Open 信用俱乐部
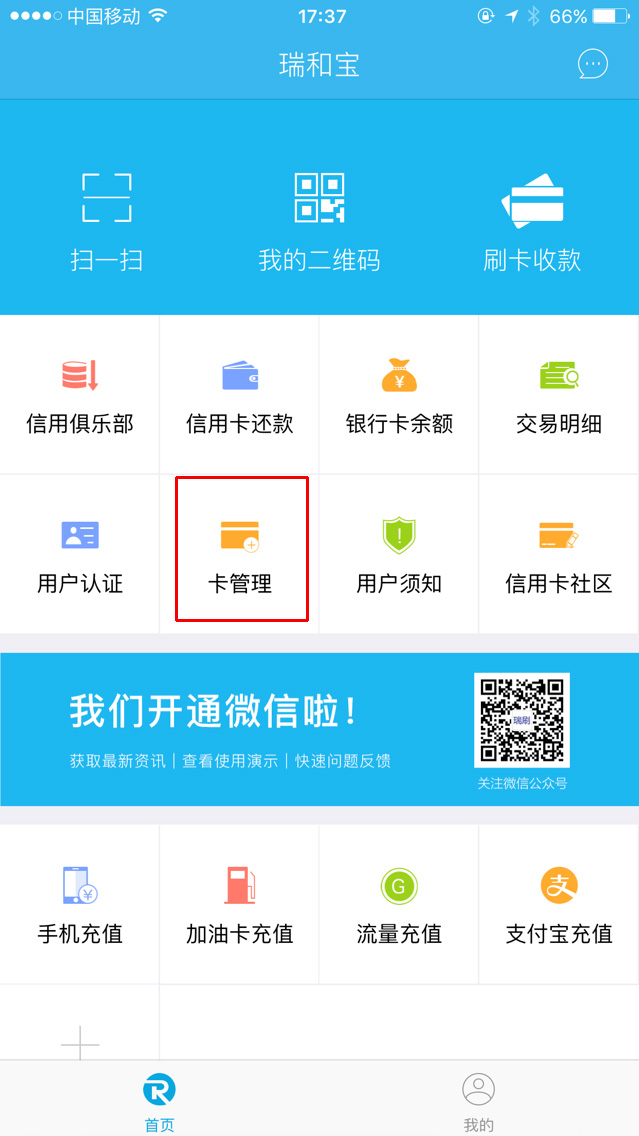 [80, 396]
